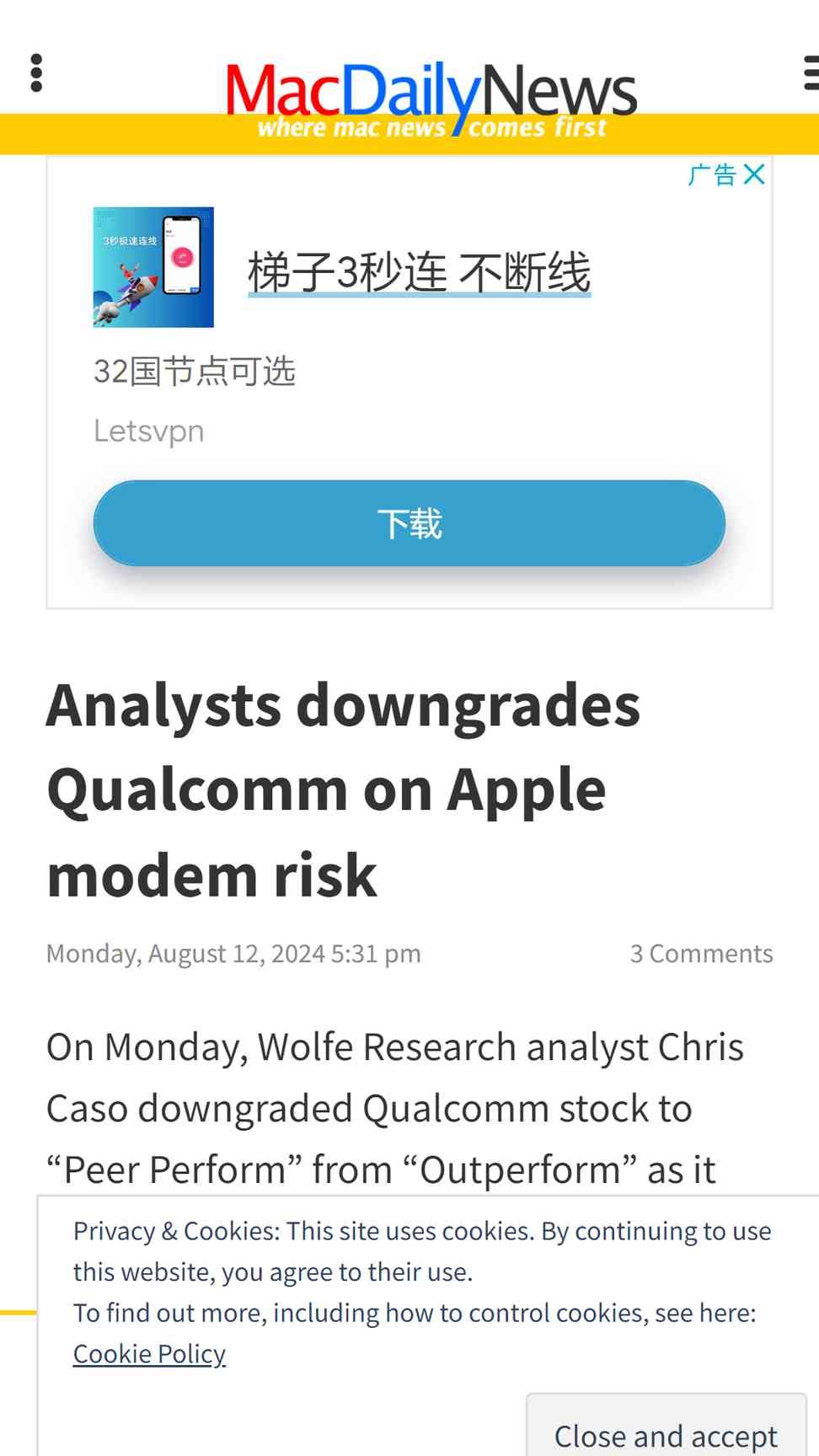The image size is (819, 1456).
Task: Open the ad headline 梯子3秒连 不断线
Action: tap(419, 273)
